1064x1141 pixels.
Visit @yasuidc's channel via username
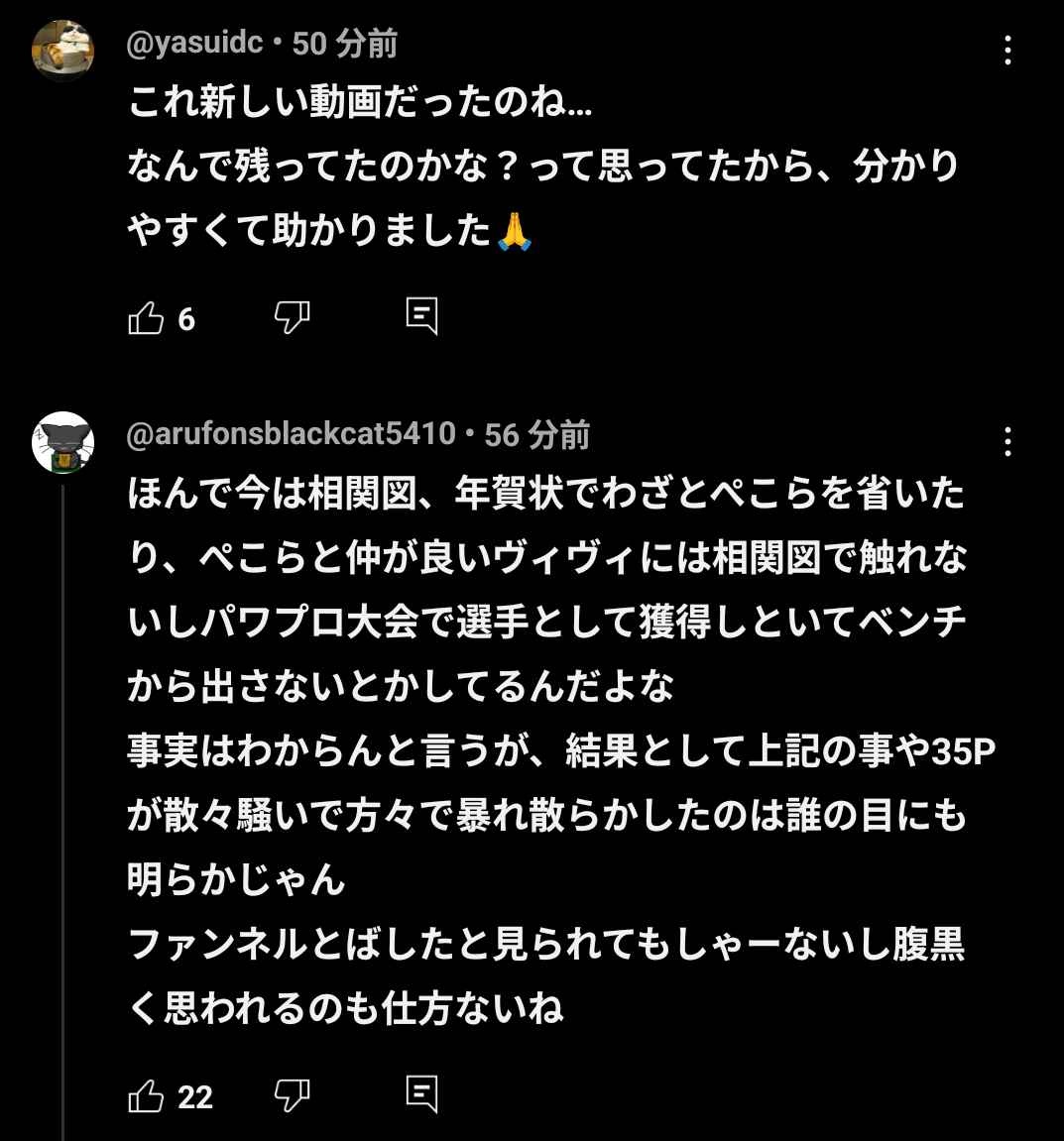(x=194, y=44)
